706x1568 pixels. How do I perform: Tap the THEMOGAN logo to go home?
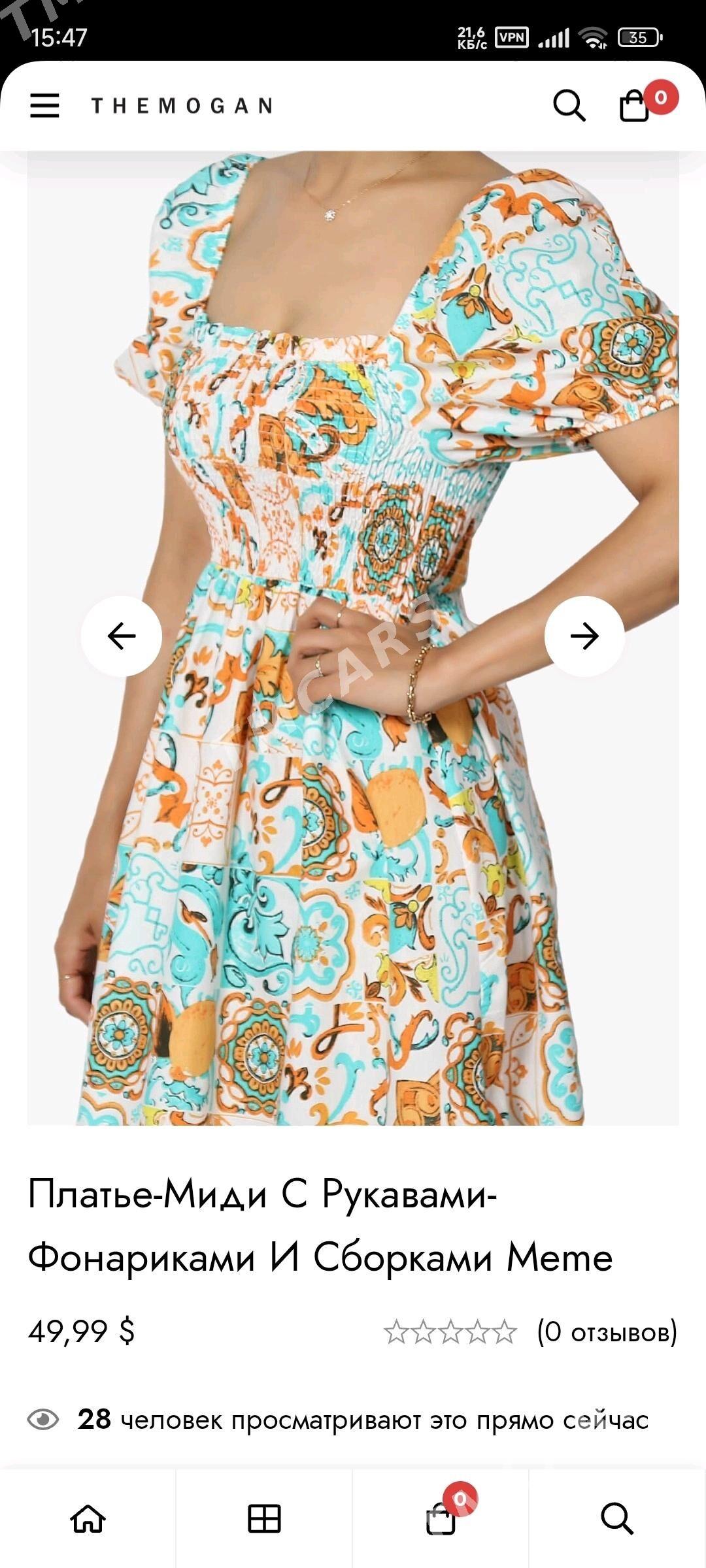click(181, 106)
